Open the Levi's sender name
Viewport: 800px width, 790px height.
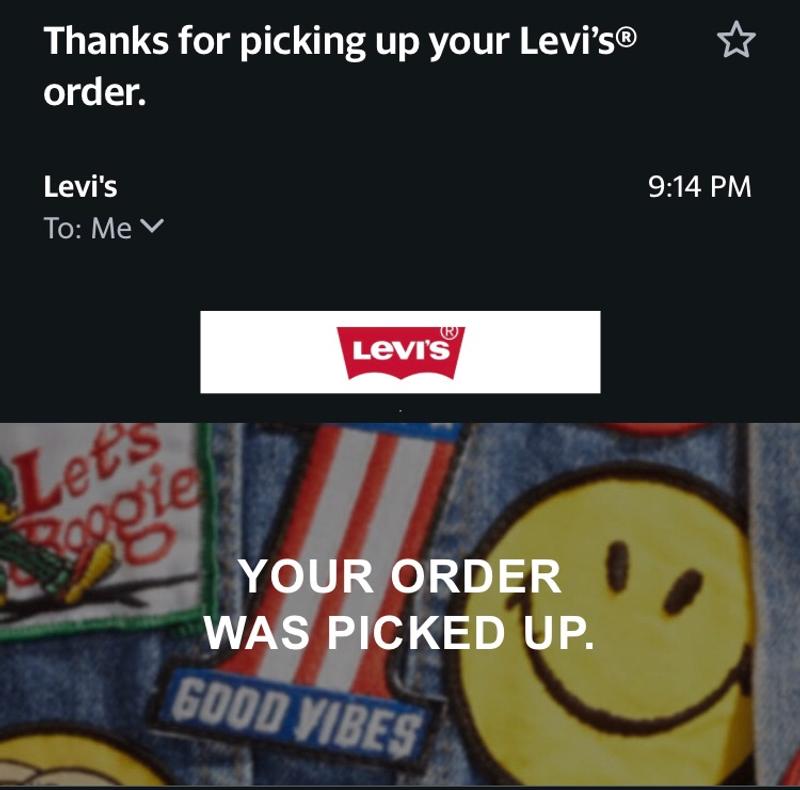point(80,186)
